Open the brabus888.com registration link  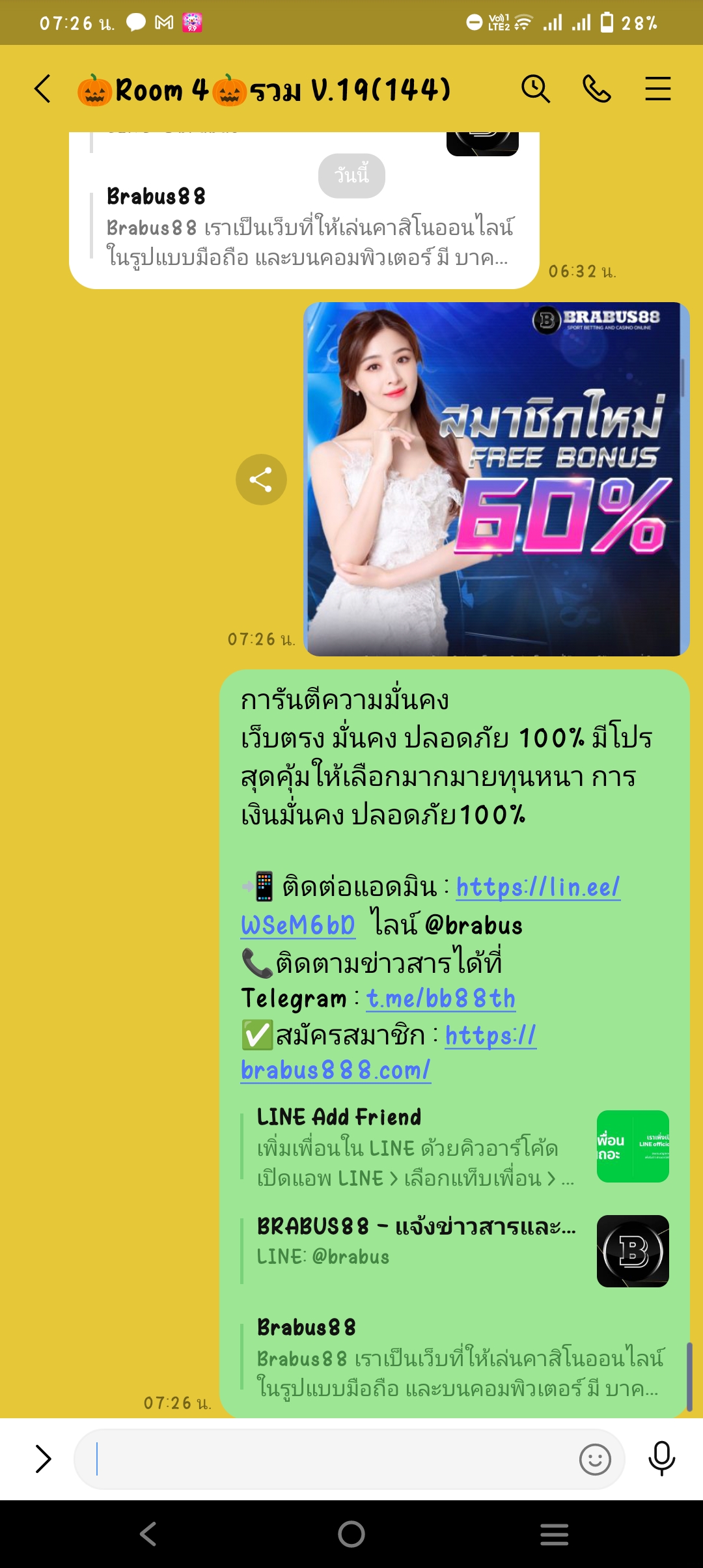(x=335, y=1070)
